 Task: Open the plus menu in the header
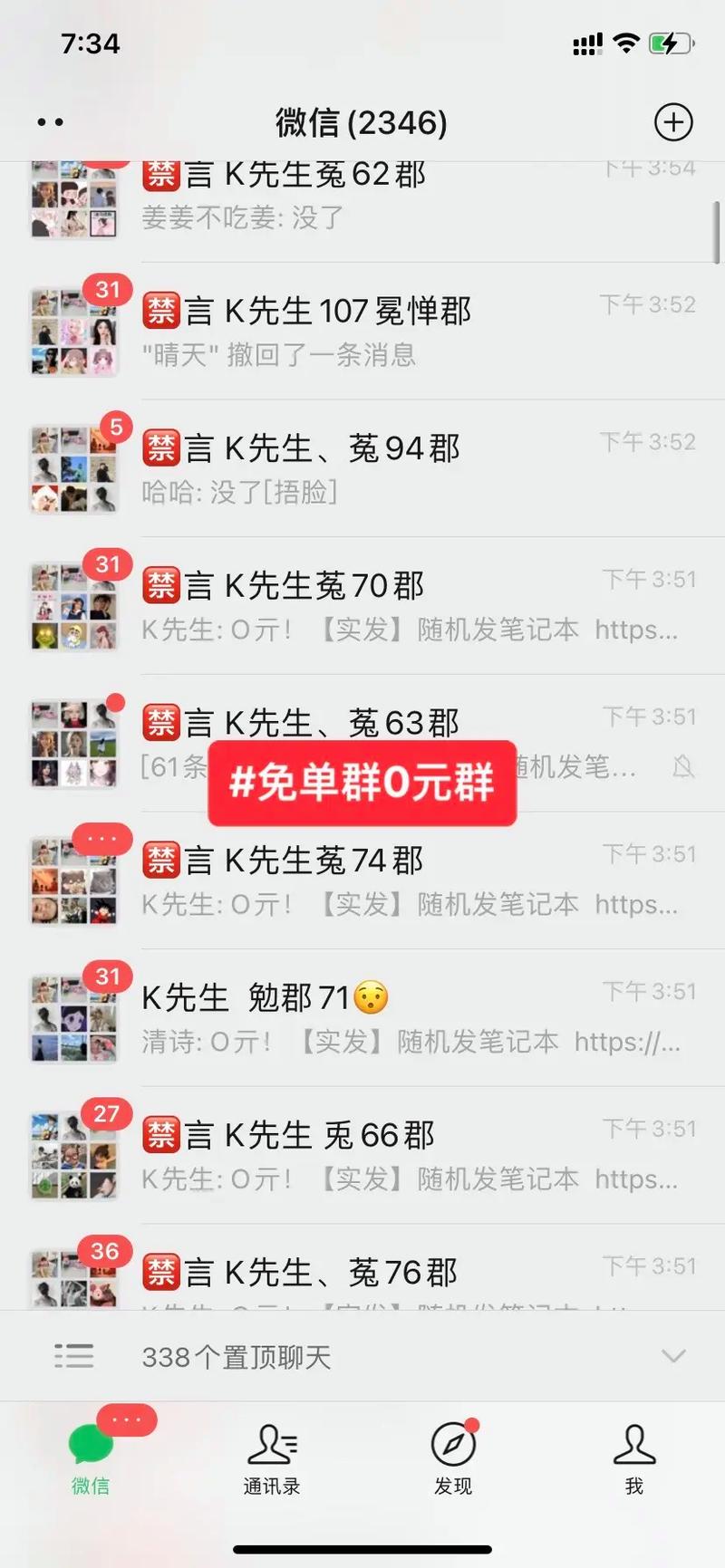(x=672, y=122)
